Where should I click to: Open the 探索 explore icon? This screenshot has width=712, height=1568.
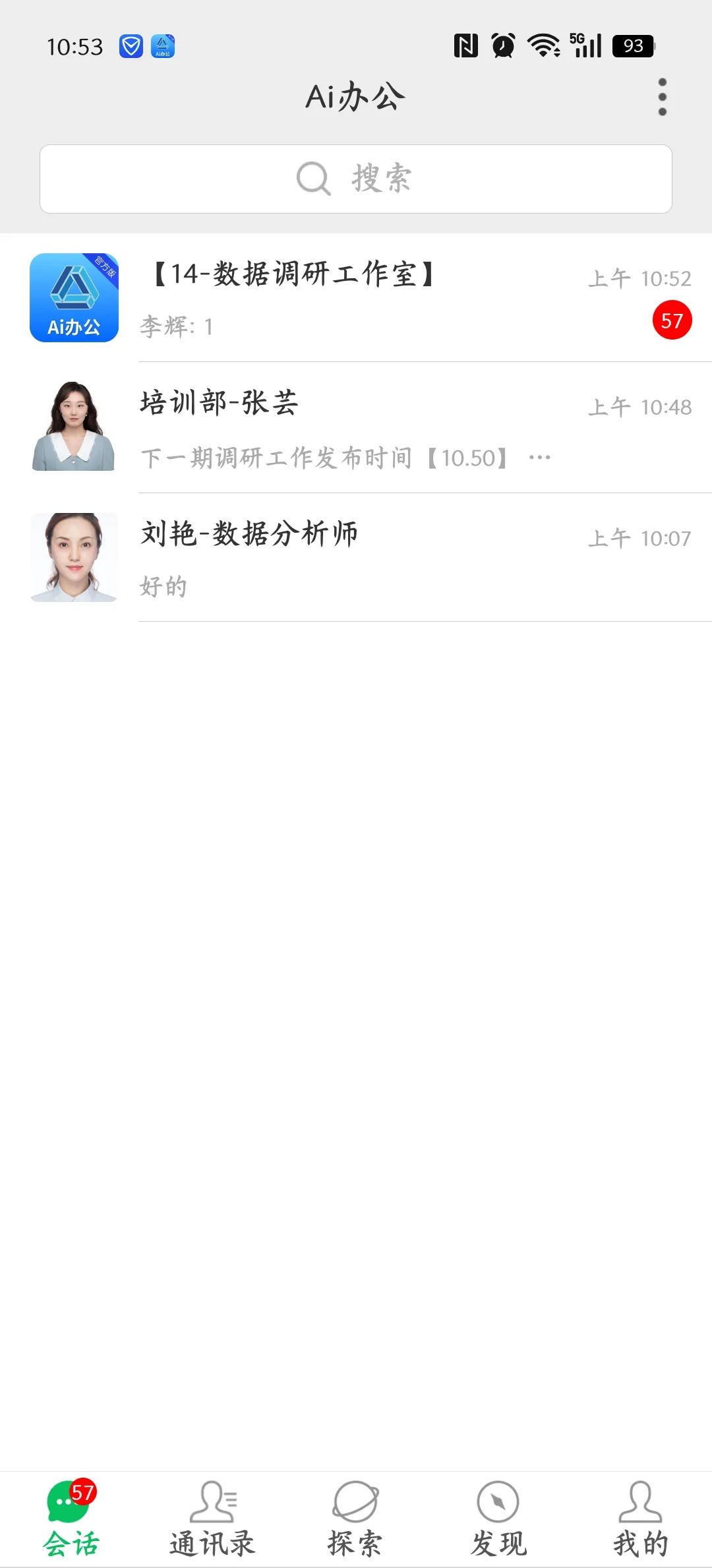coord(356,1499)
